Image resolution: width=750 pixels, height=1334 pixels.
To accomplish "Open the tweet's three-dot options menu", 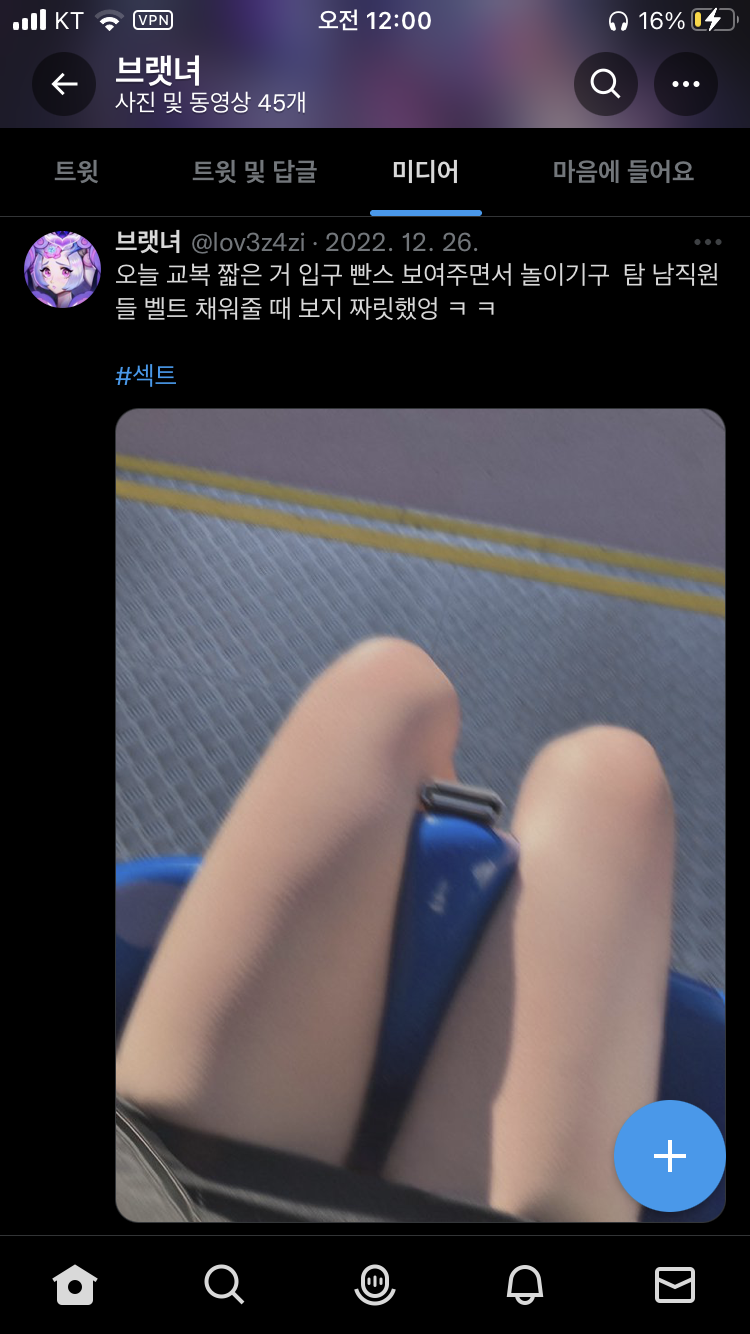I will click(707, 243).
